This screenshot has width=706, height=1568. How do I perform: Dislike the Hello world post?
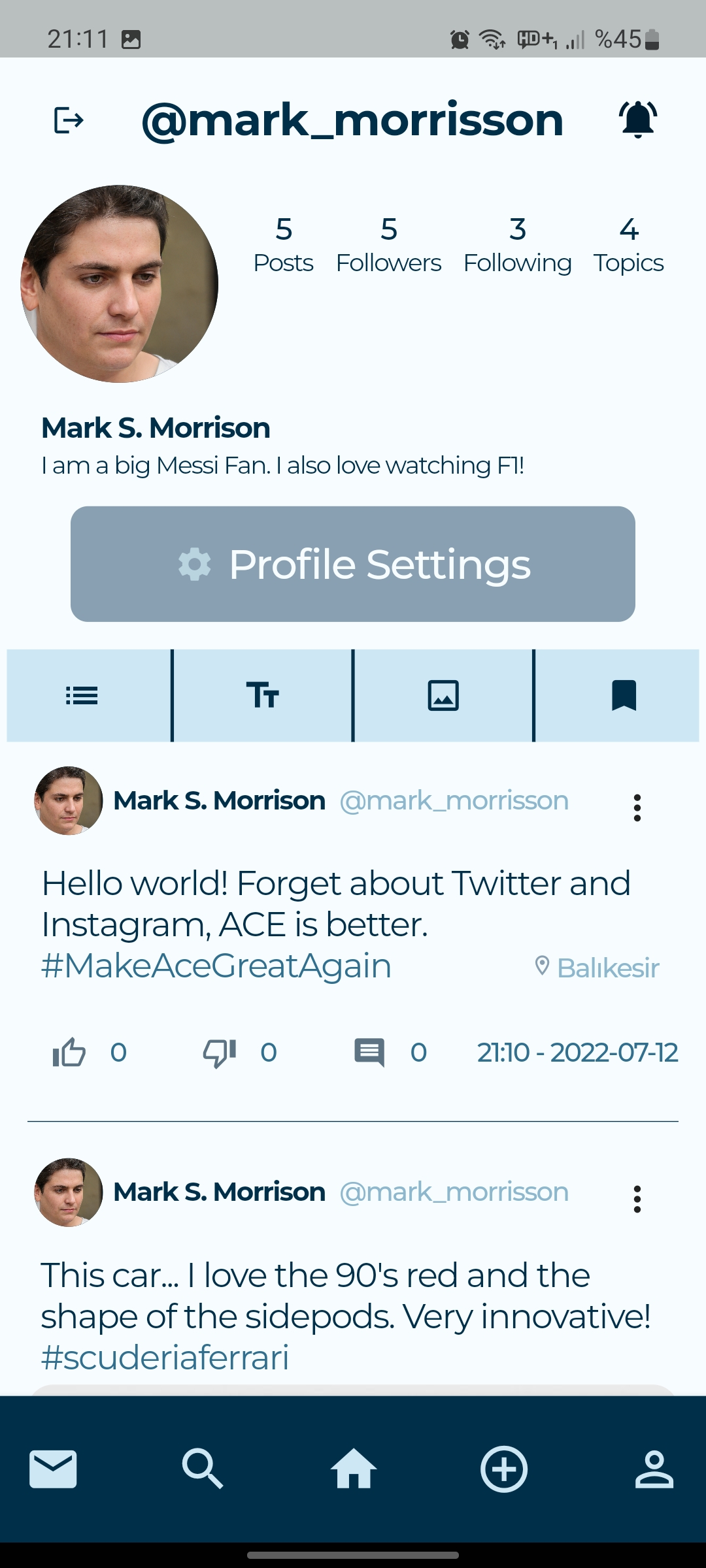(x=220, y=1053)
